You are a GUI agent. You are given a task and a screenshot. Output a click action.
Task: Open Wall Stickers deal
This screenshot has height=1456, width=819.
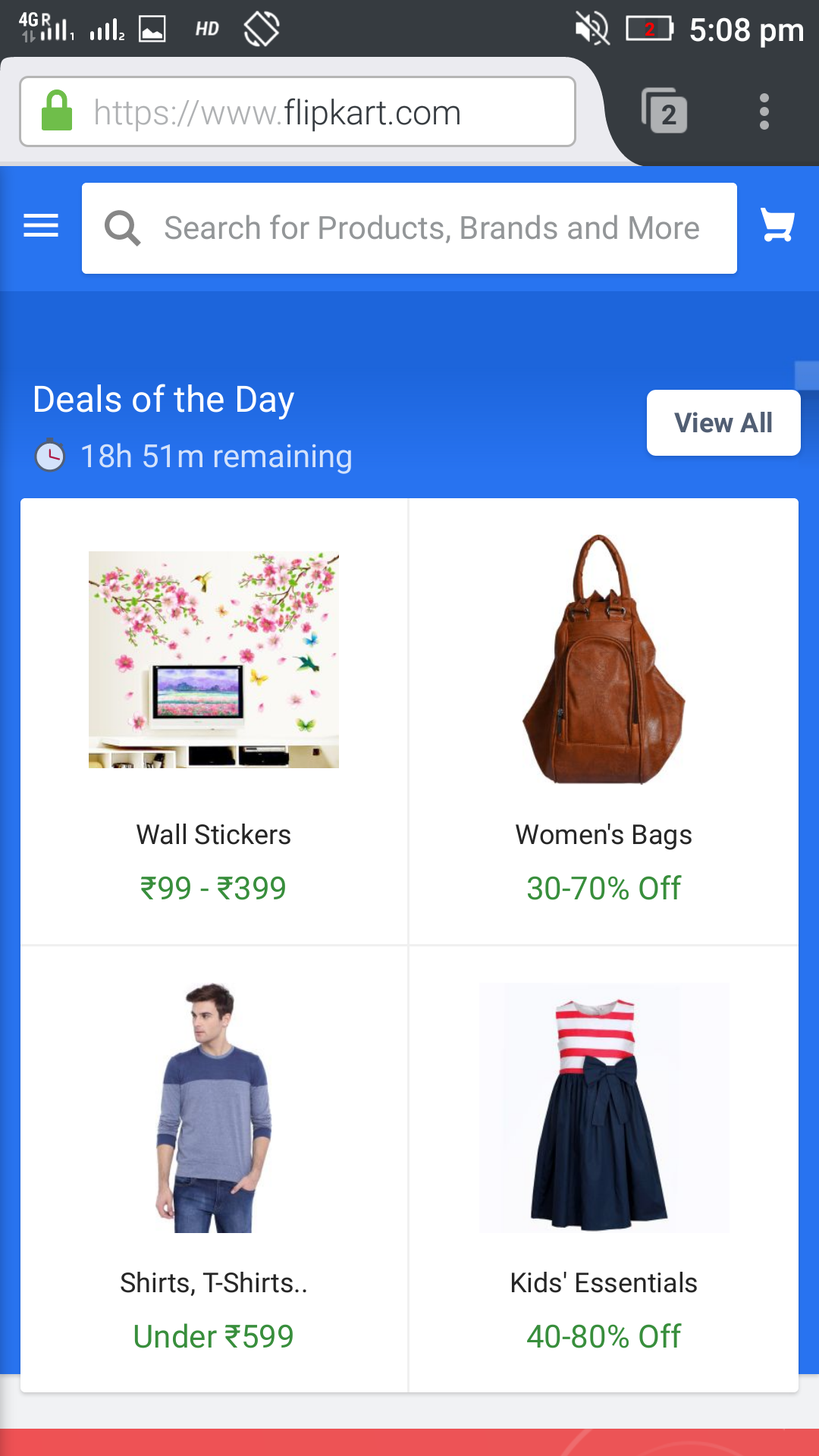[x=214, y=720]
